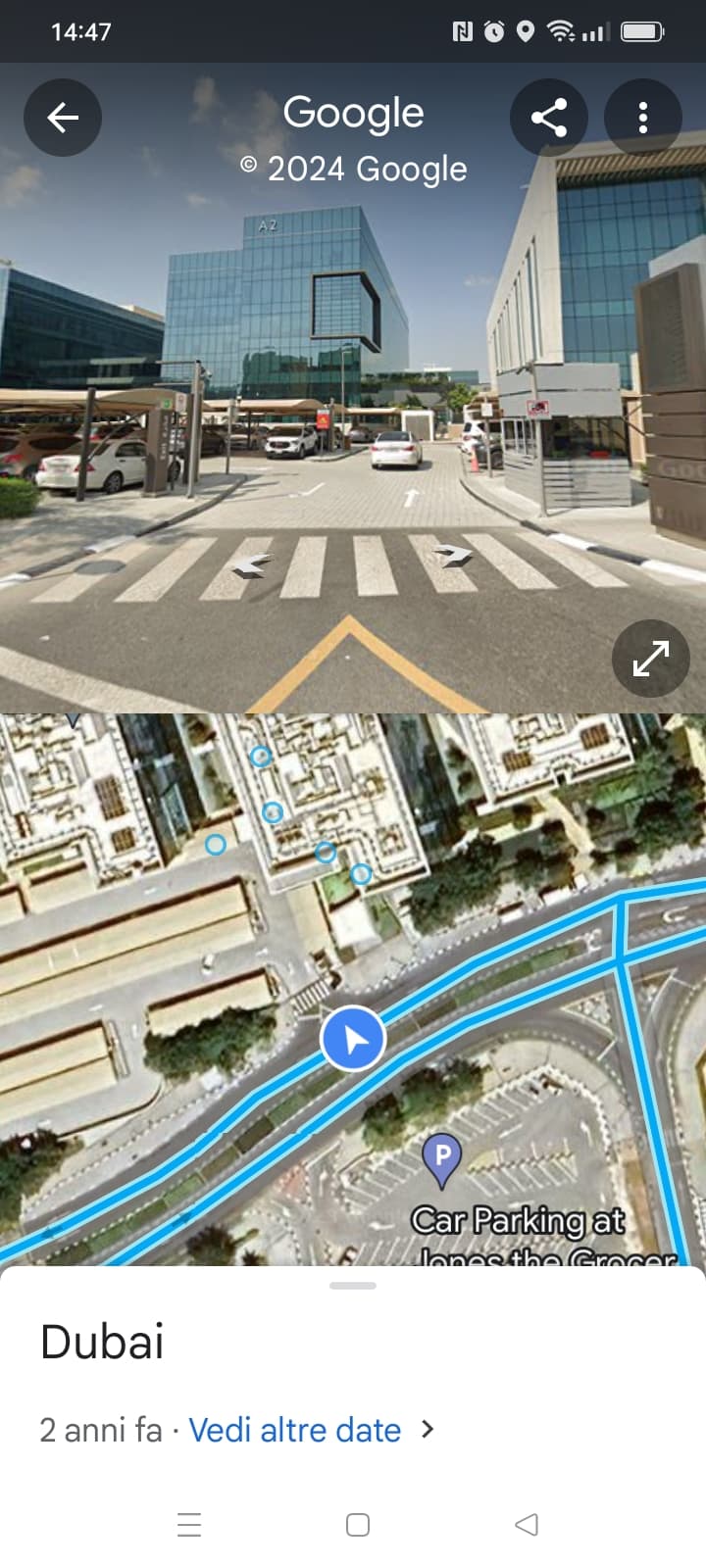Go back from Street View

pyautogui.click(x=63, y=118)
